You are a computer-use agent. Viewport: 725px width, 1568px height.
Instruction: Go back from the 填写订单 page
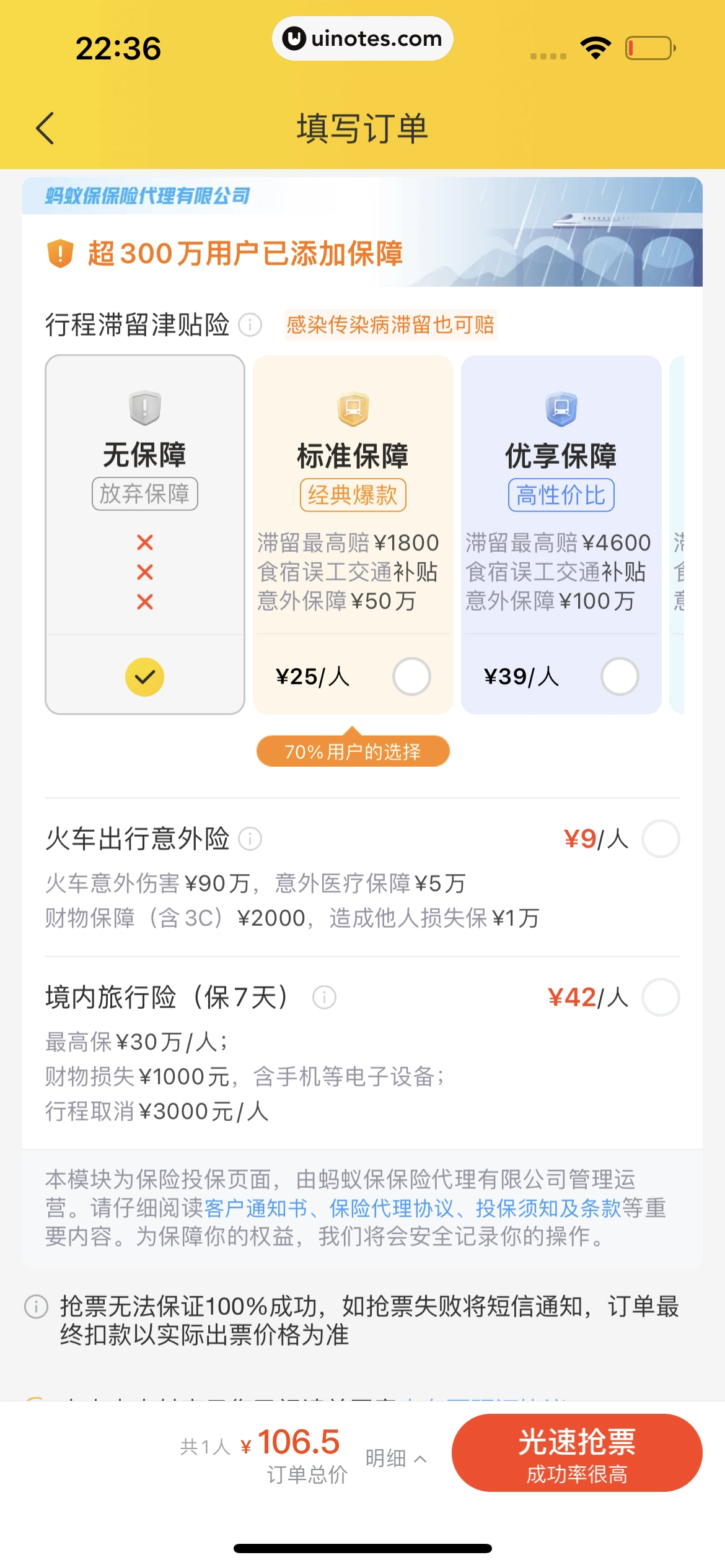[x=45, y=128]
